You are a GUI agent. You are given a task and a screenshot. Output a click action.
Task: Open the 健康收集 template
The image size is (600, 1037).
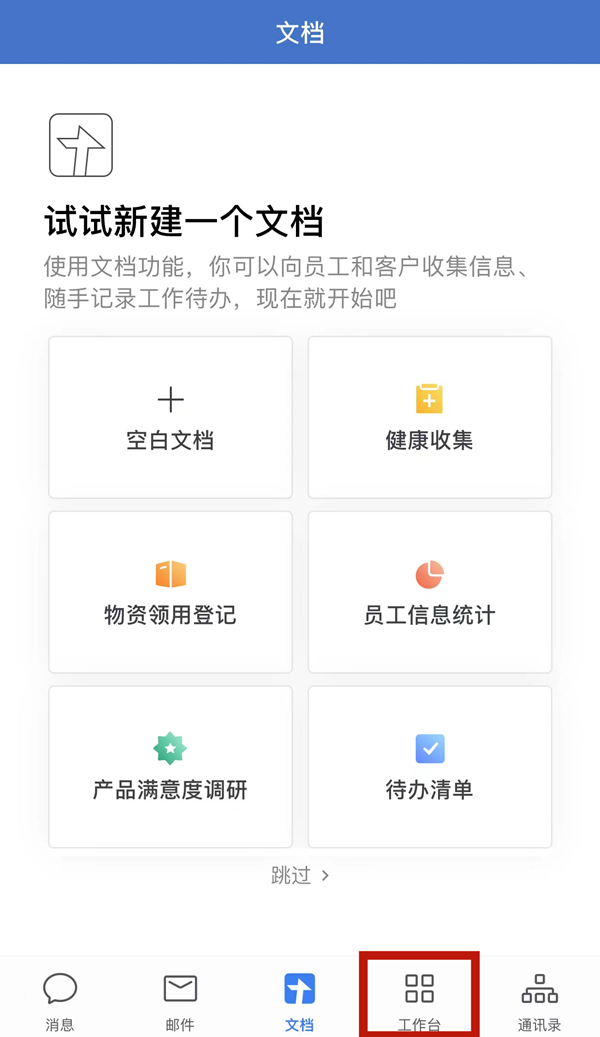429,417
